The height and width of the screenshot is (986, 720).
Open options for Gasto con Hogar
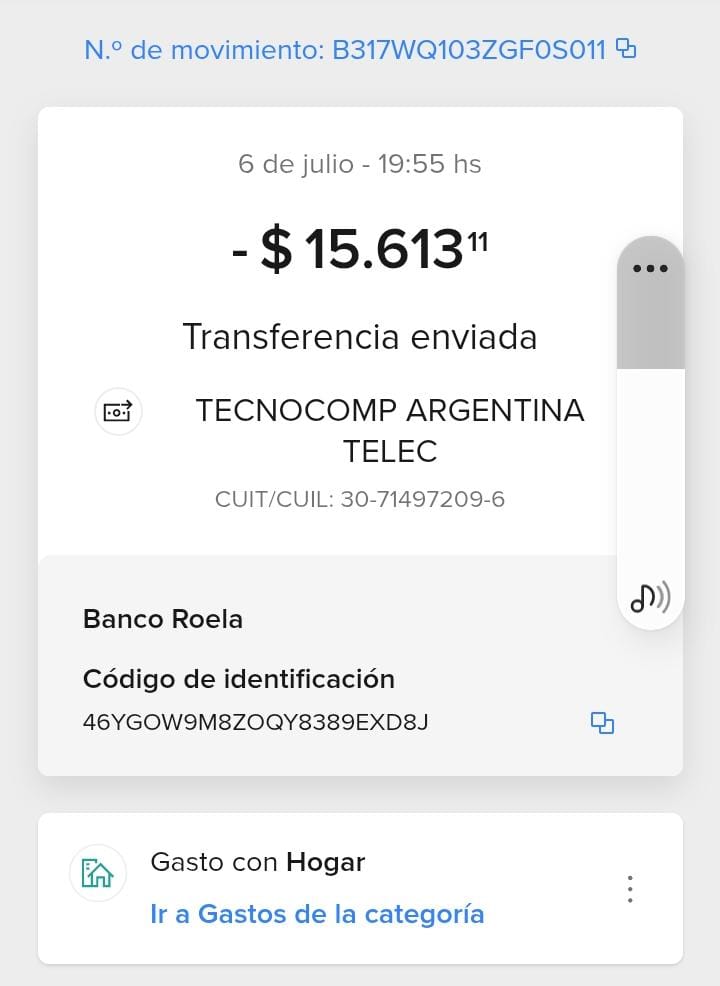point(629,889)
